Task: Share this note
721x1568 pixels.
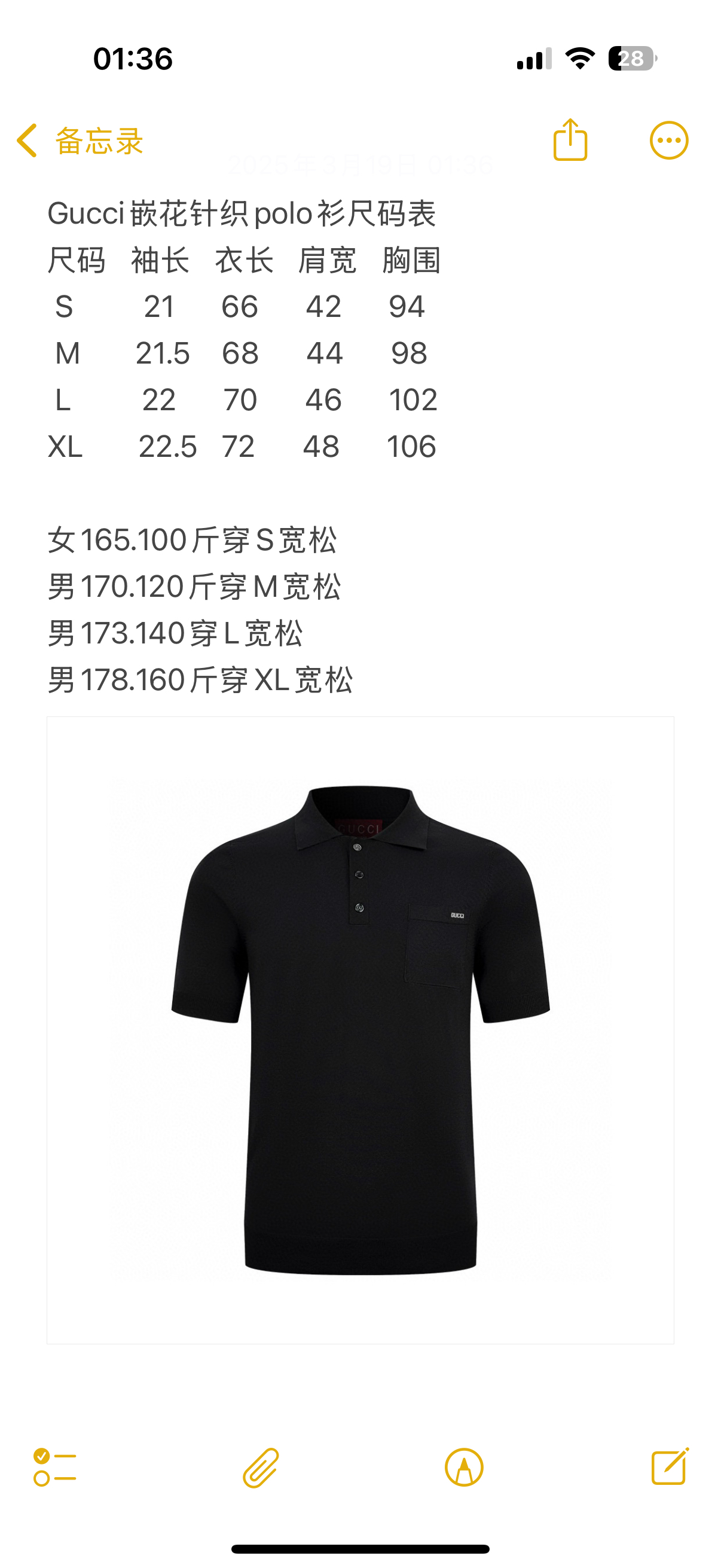Action: click(570, 140)
